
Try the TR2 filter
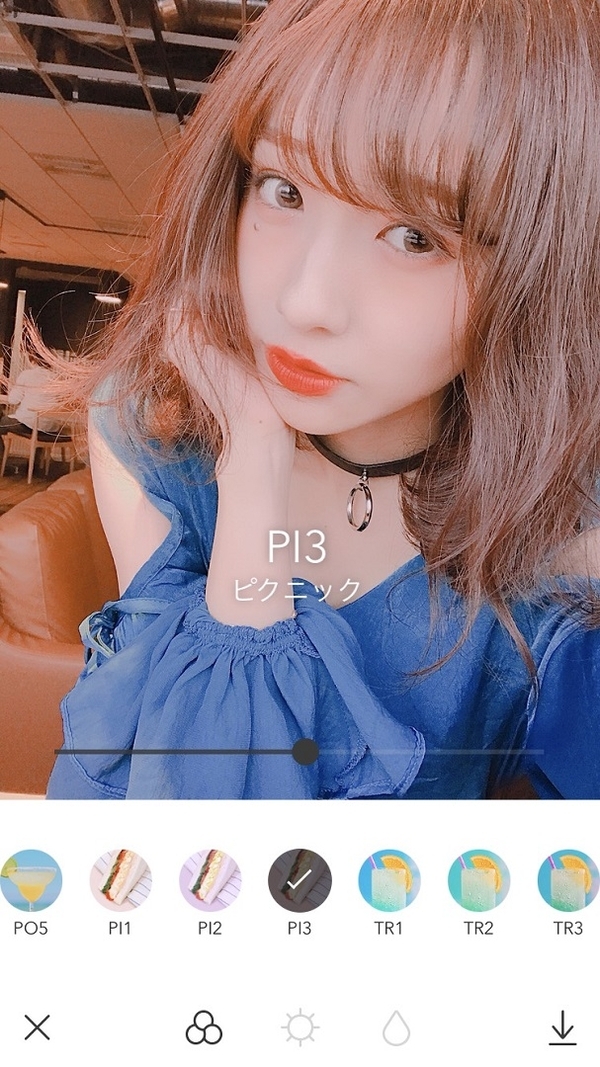pos(478,880)
